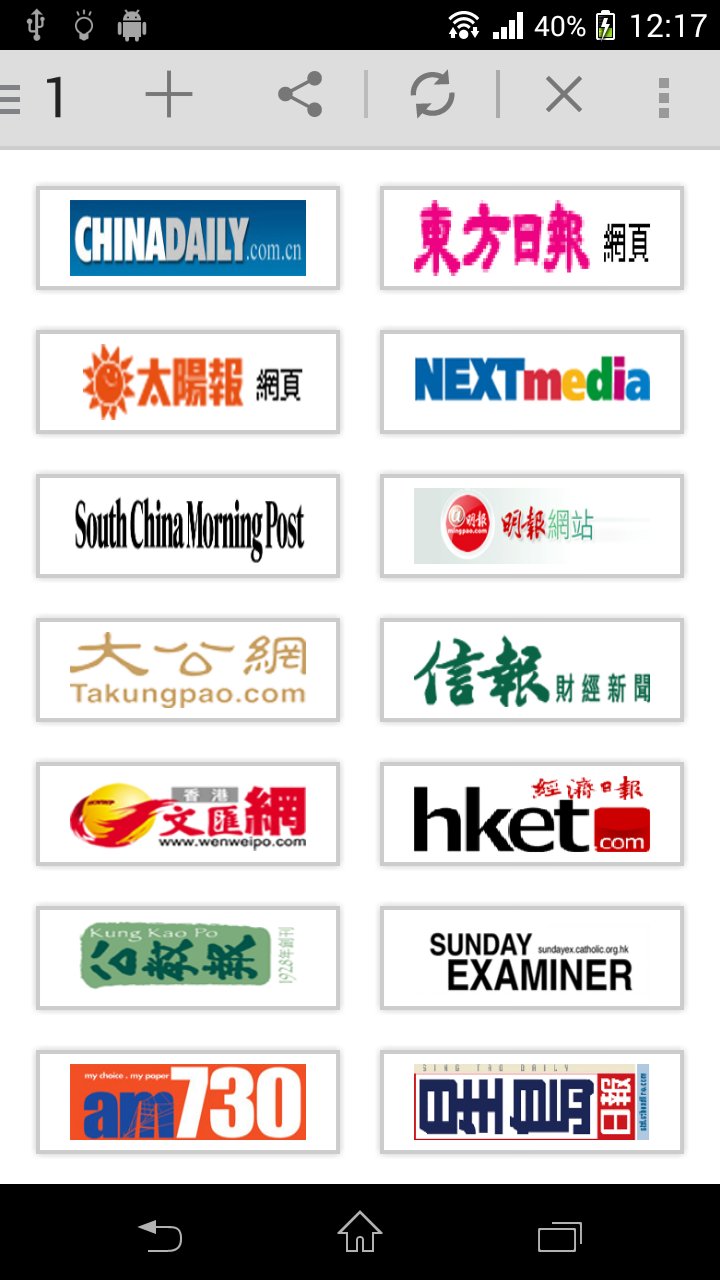Tap the new tab plus icon

point(169,94)
